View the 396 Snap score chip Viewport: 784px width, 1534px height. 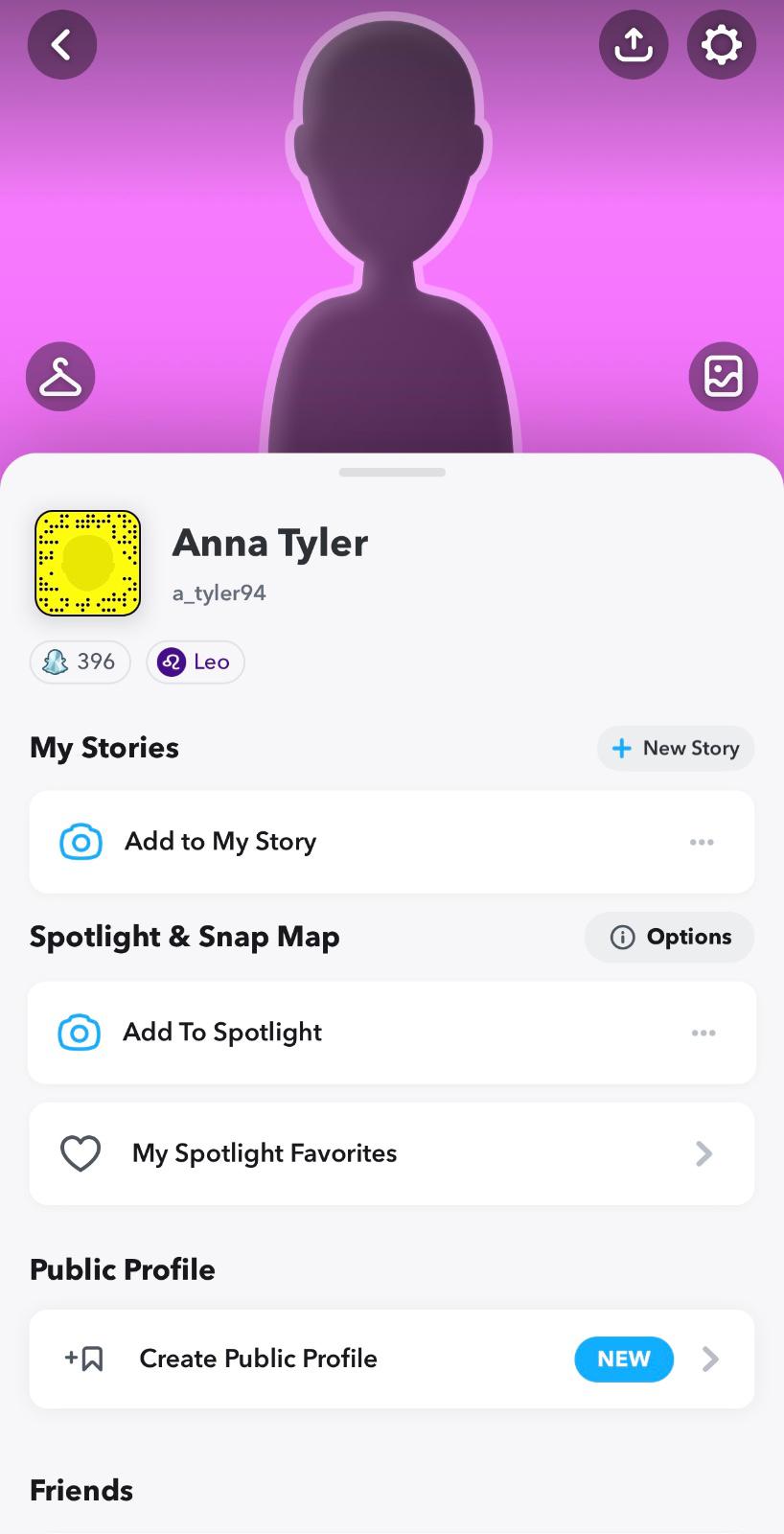(81, 662)
